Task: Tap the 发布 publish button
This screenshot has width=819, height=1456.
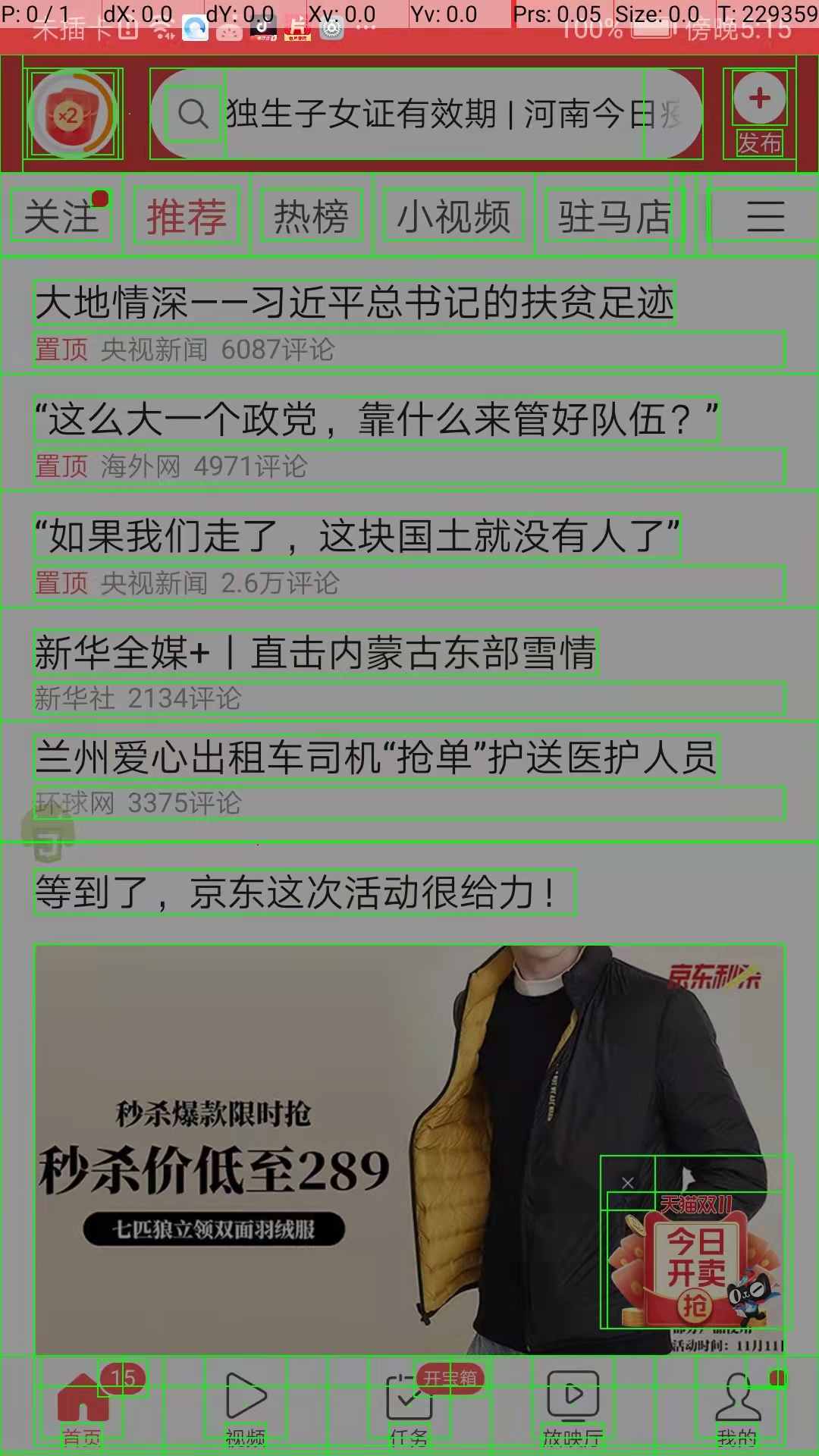Action: click(759, 112)
